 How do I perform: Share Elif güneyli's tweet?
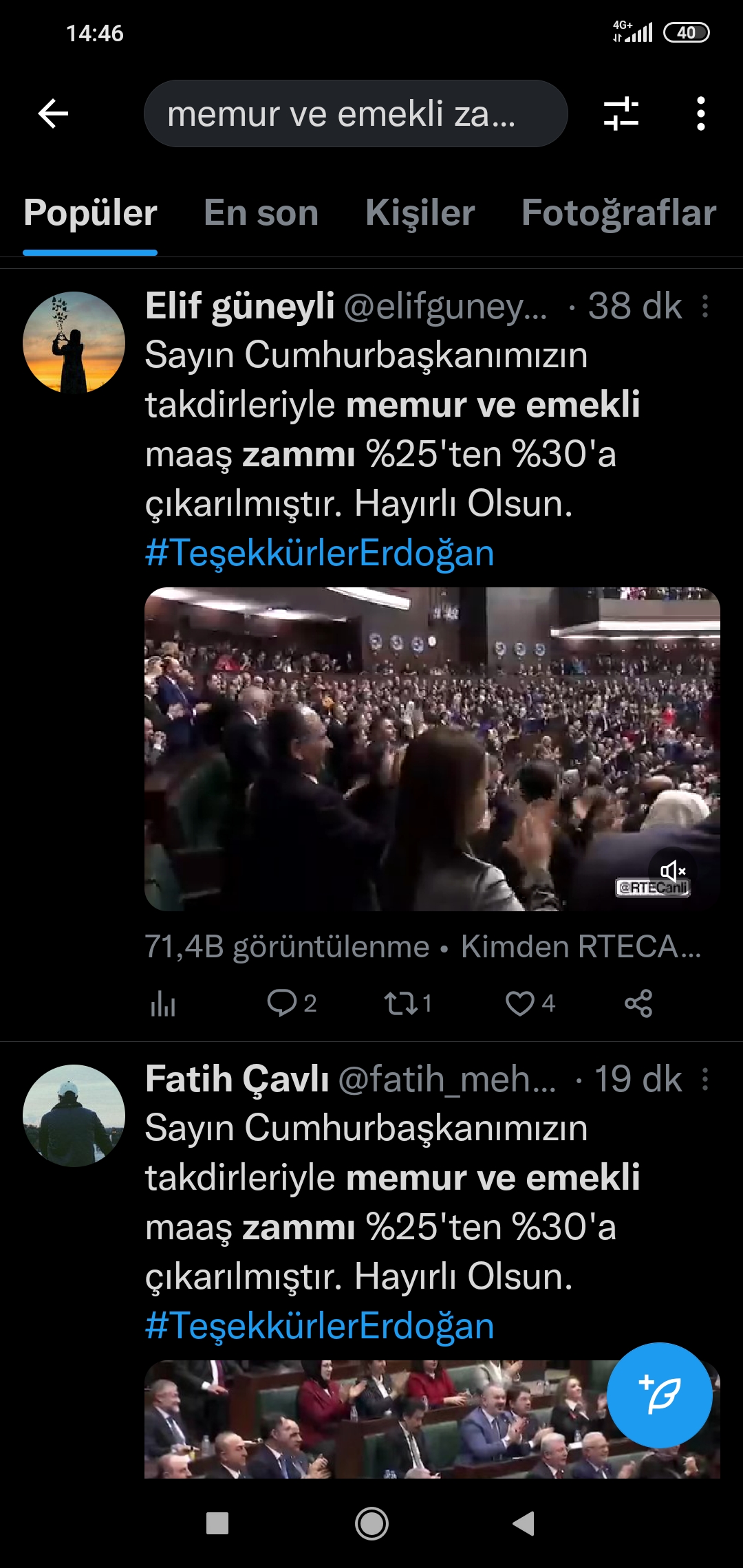coord(638,1003)
